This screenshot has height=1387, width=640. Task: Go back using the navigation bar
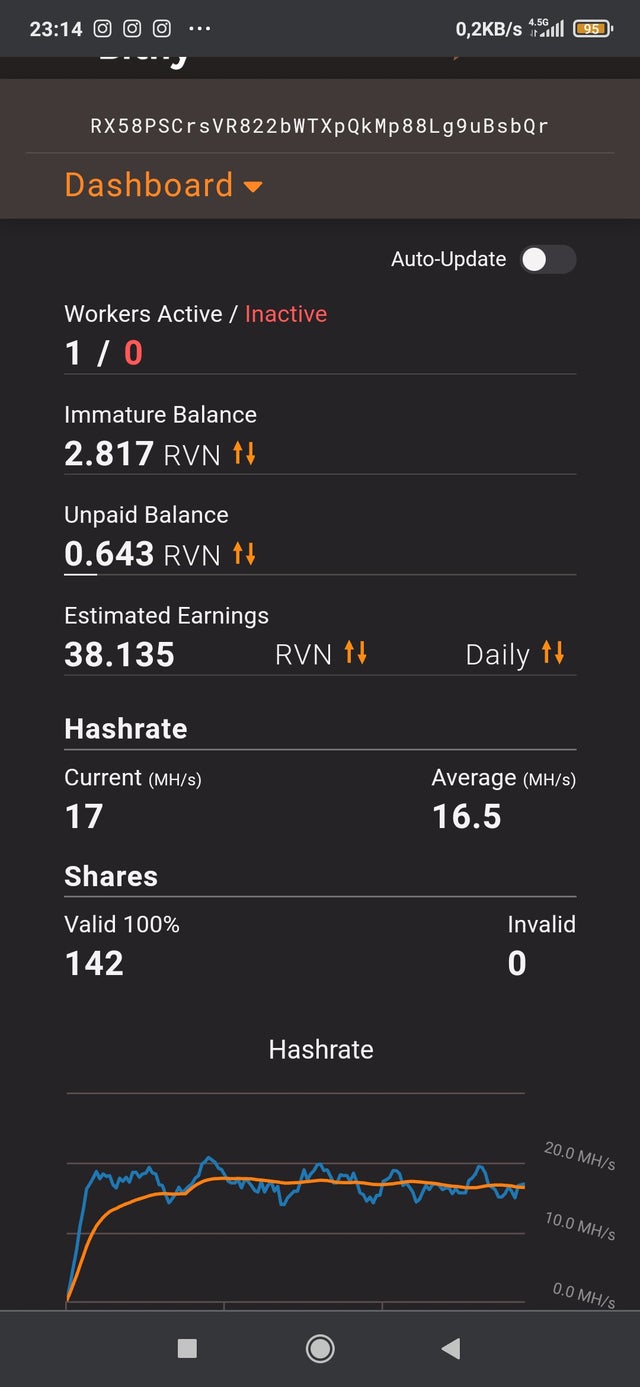[451, 1349]
